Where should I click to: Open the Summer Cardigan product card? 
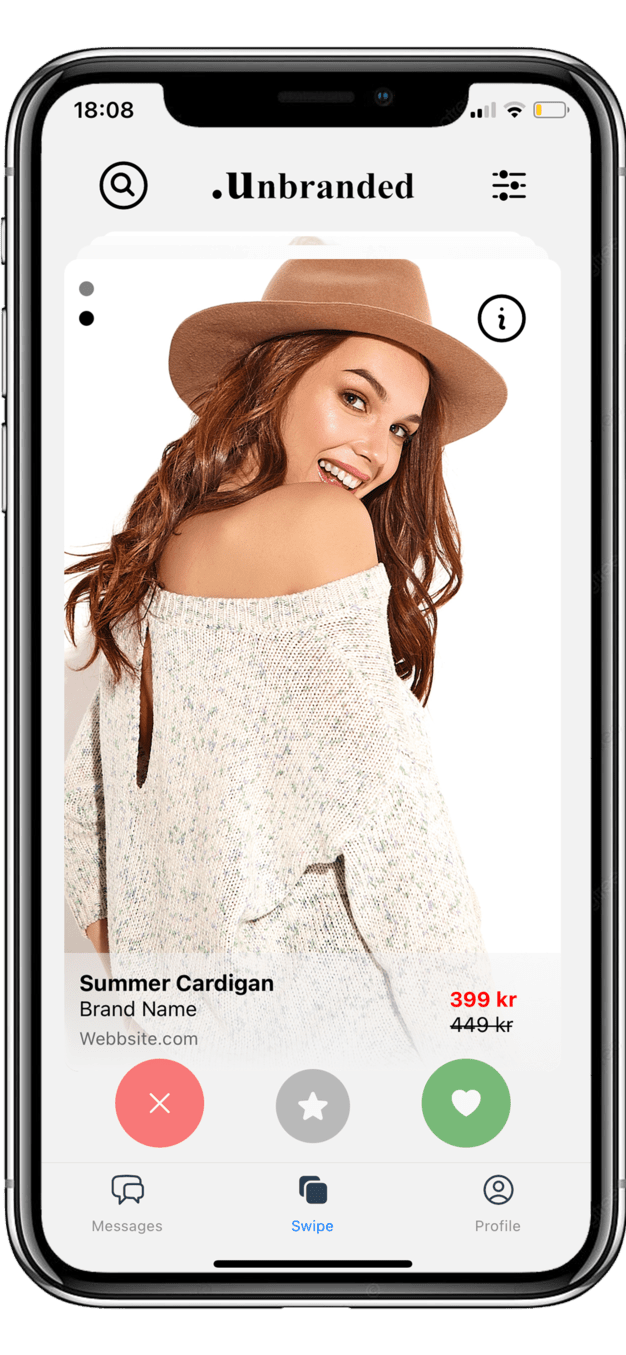pos(310,650)
